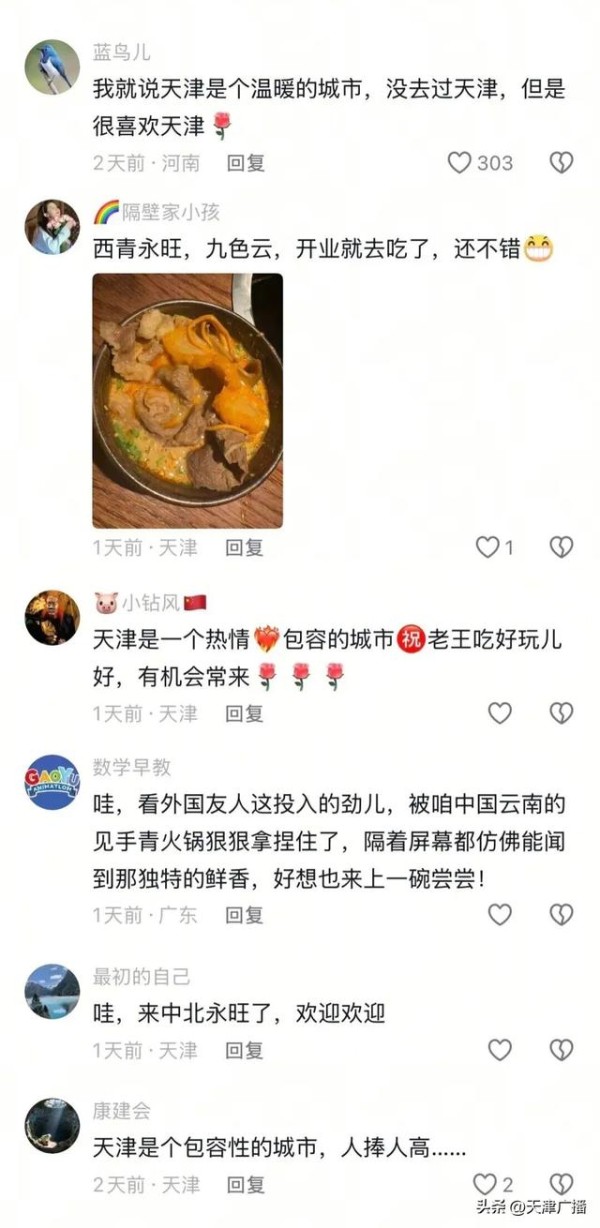
Task: Reply to 数学早教's comment
Action: [245, 914]
